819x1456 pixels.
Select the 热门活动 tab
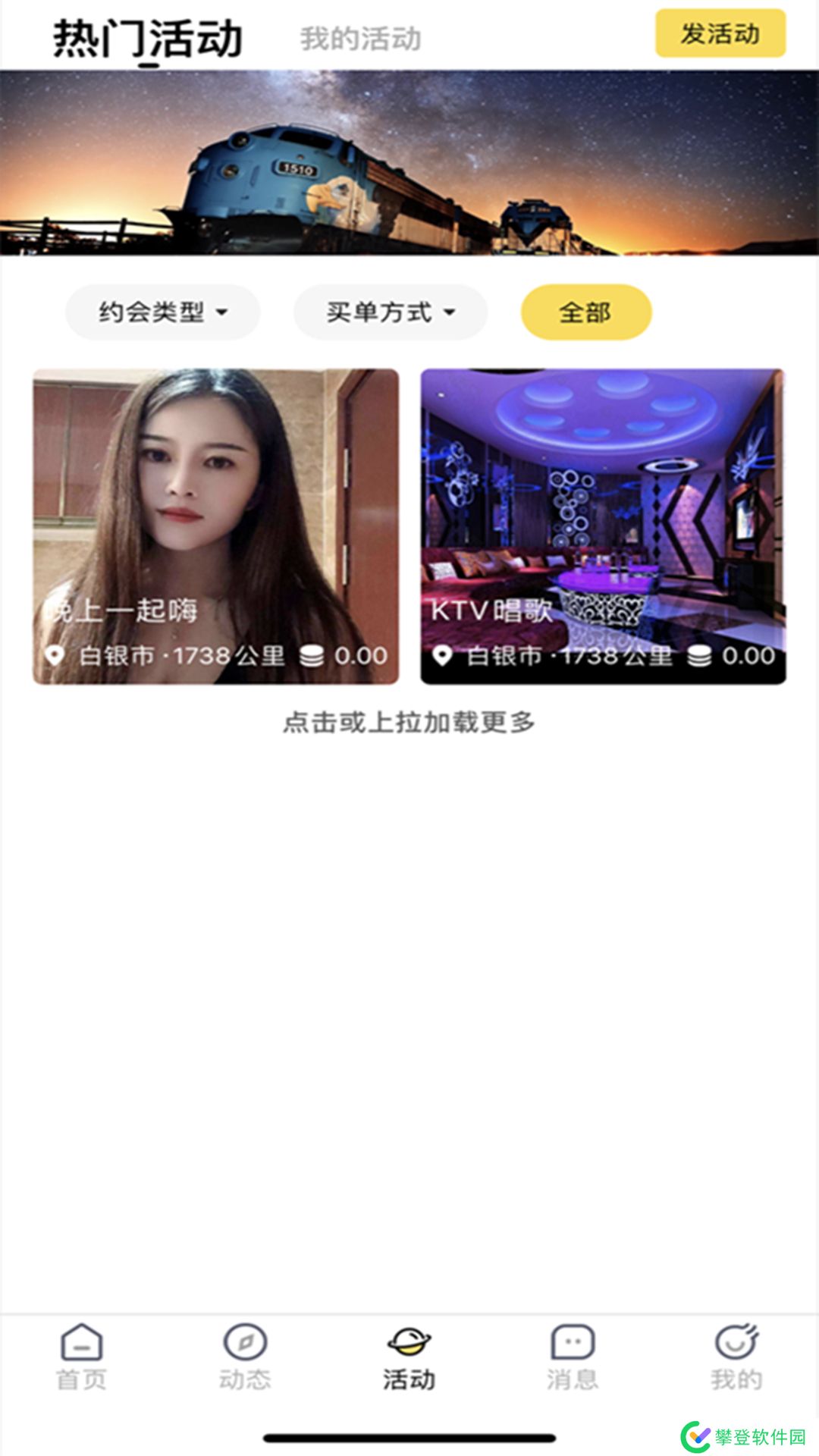point(148,39)
